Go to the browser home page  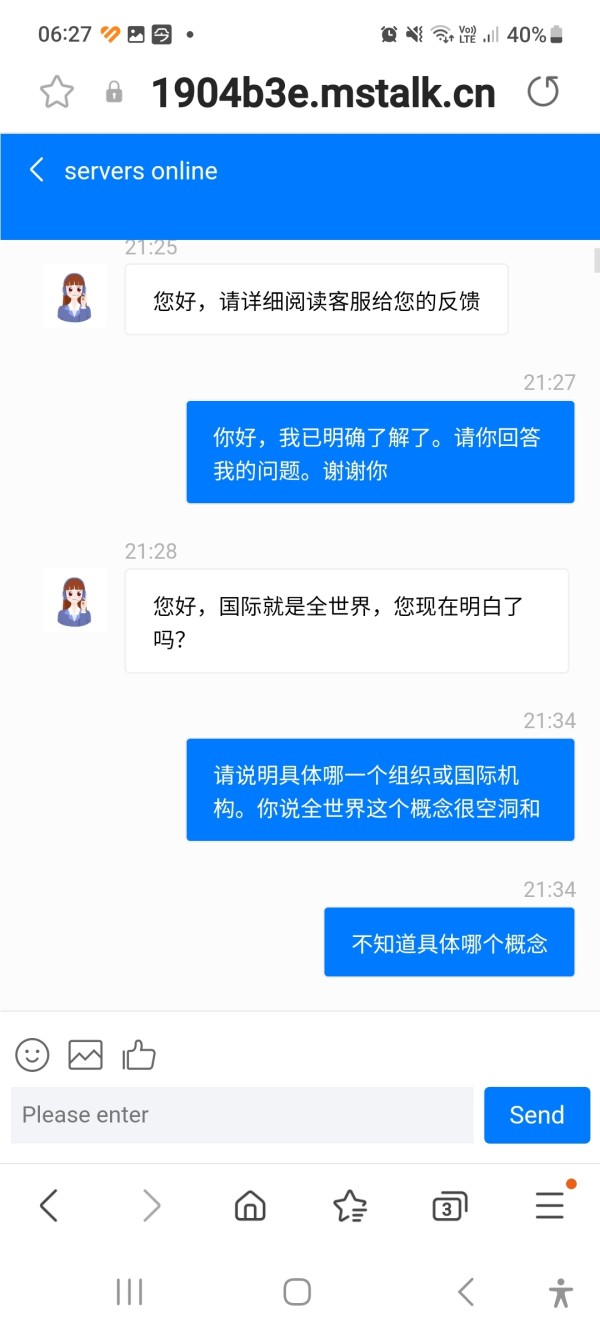pyautogui.click(x=250, y=1206)
